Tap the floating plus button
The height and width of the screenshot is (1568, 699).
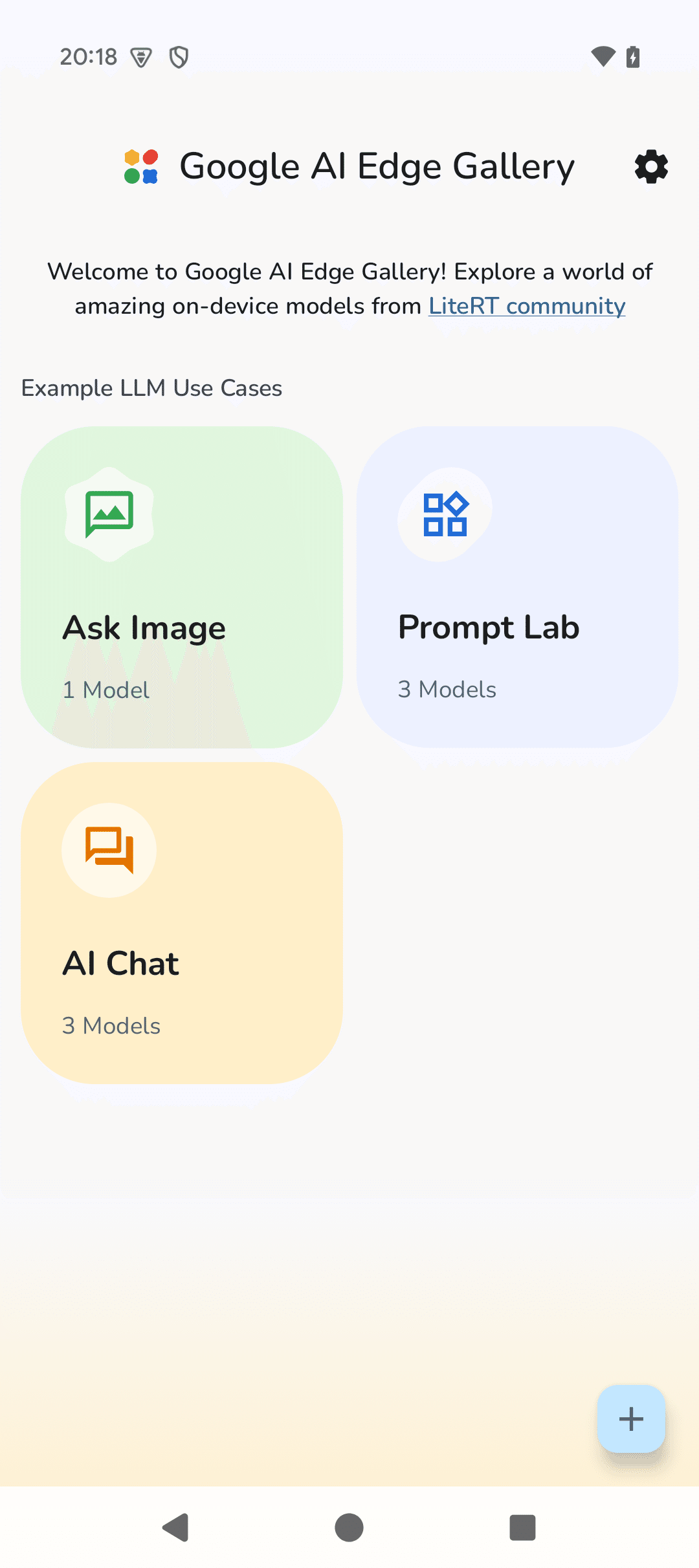tap(630, 1419)
